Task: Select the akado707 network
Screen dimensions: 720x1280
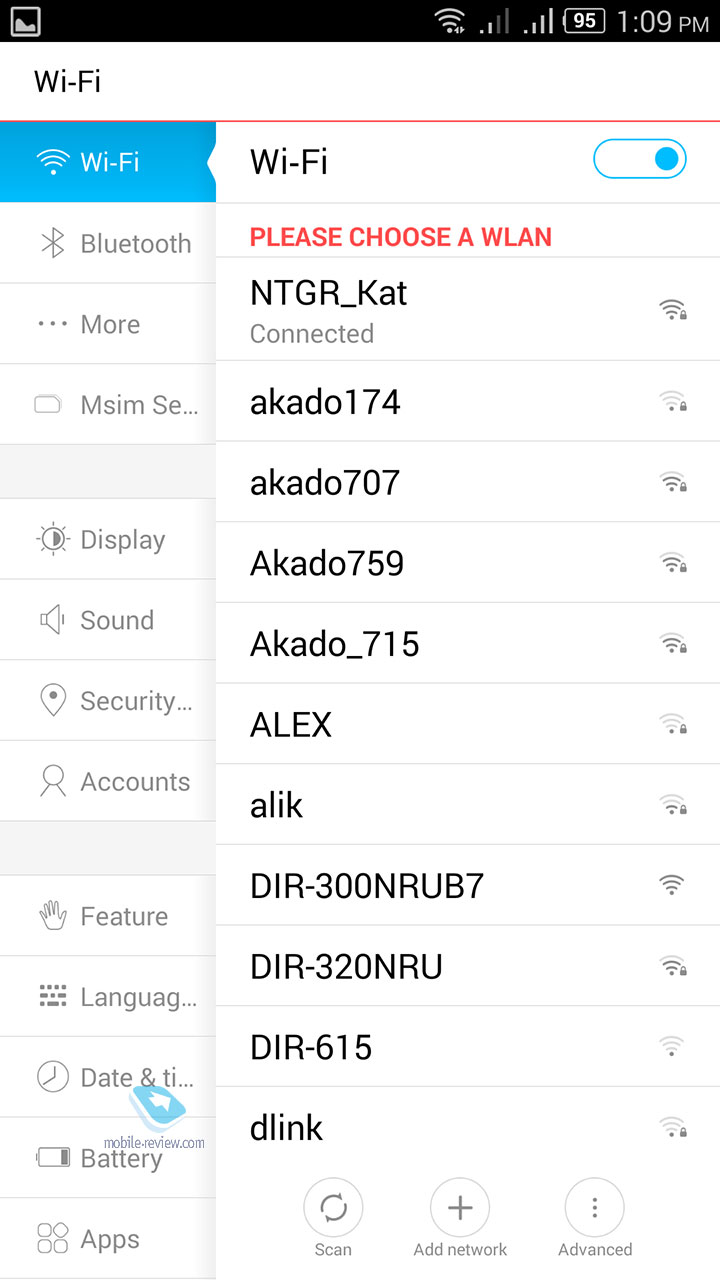Action: point(468,482)
